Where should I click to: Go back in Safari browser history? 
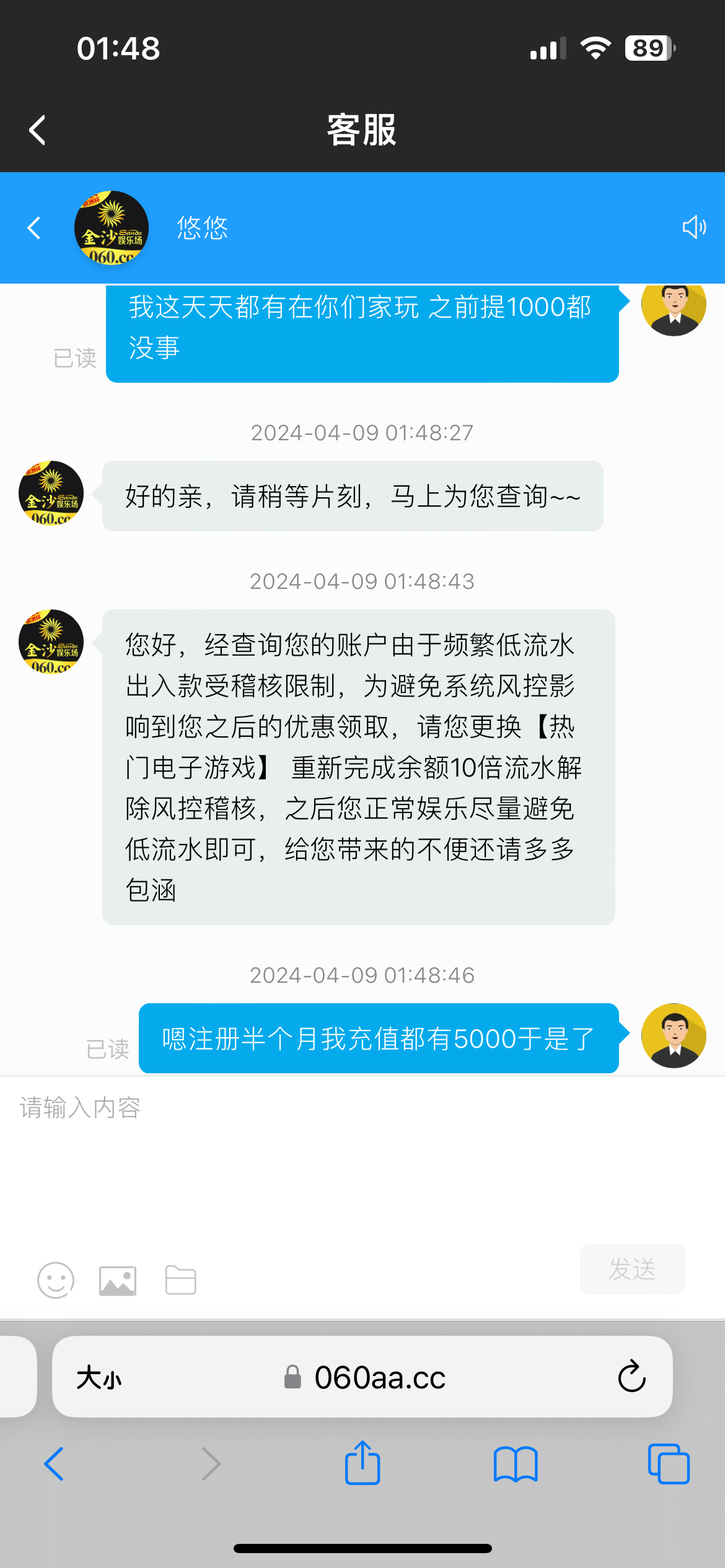pyautogui.click(x=54, y=1464)
